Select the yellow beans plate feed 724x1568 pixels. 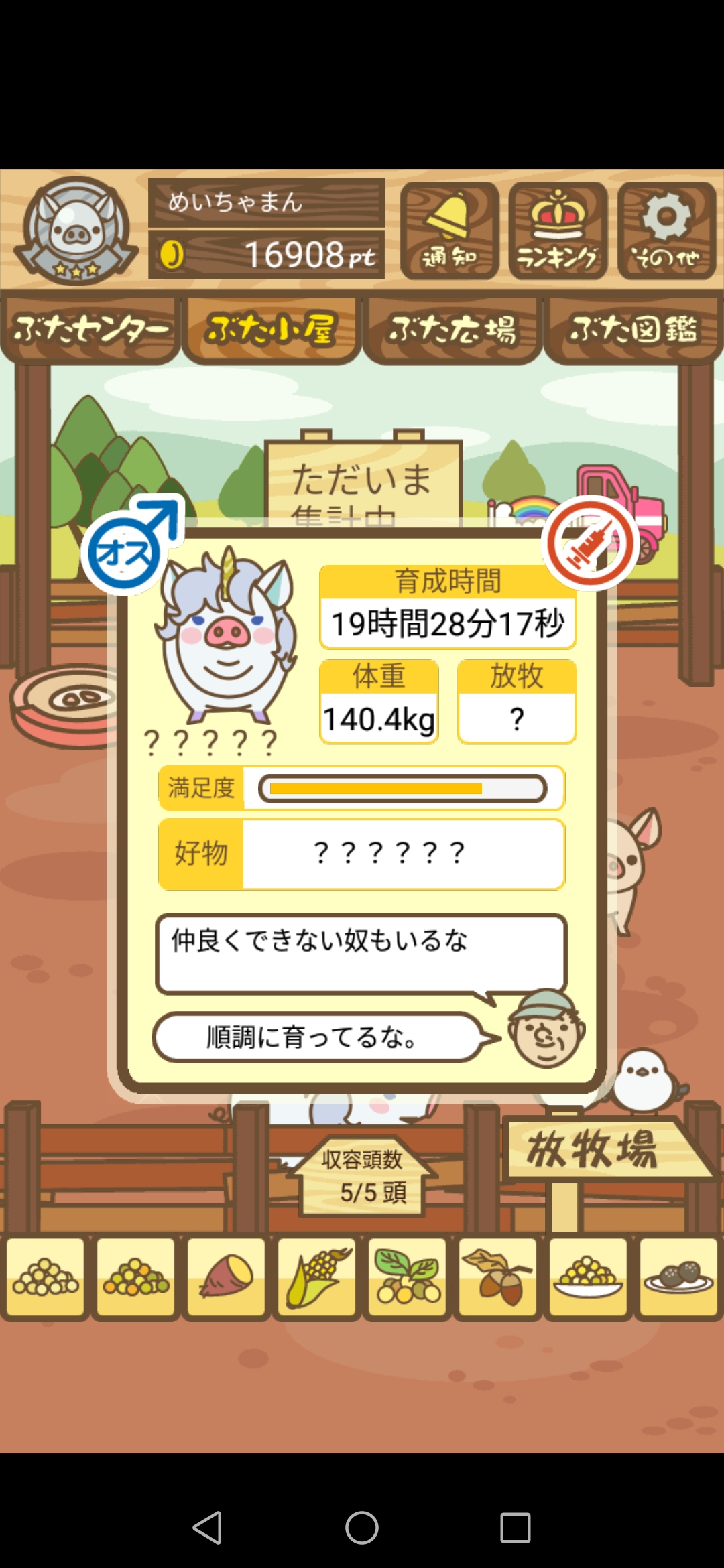(589, 1277)
